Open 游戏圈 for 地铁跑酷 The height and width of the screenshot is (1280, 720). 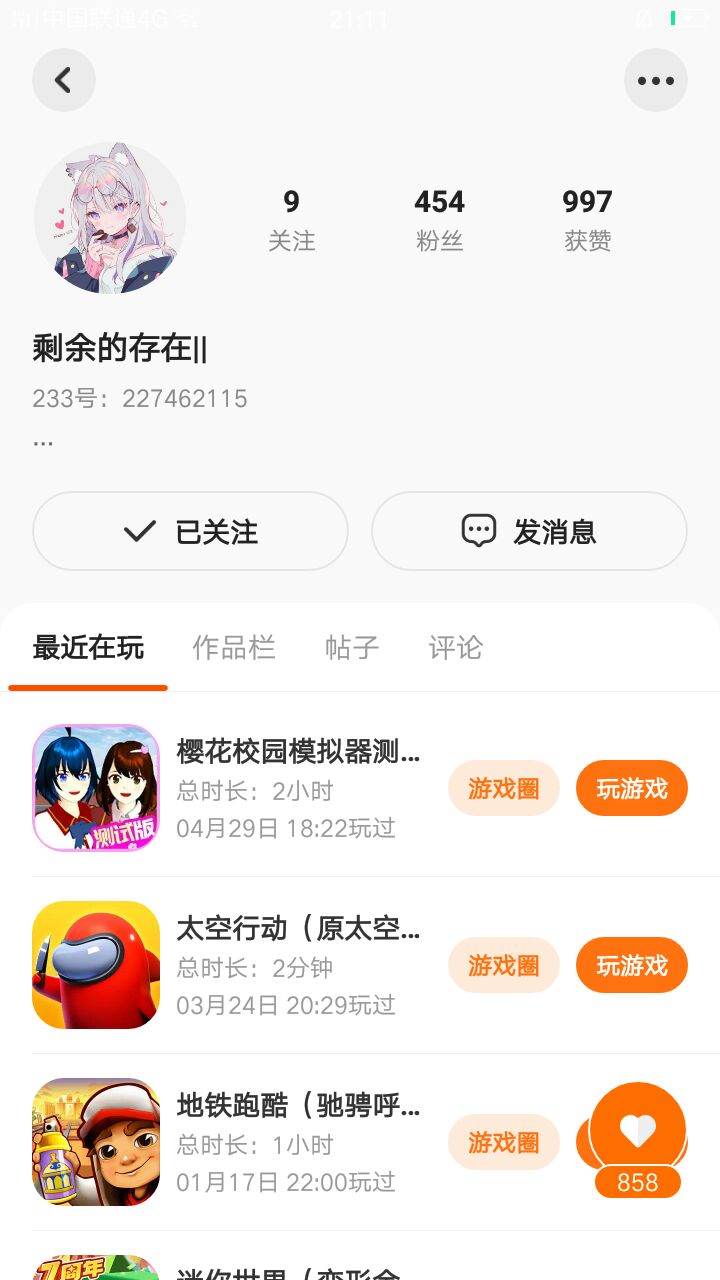pyautogui.click(x=503, y=1142)
